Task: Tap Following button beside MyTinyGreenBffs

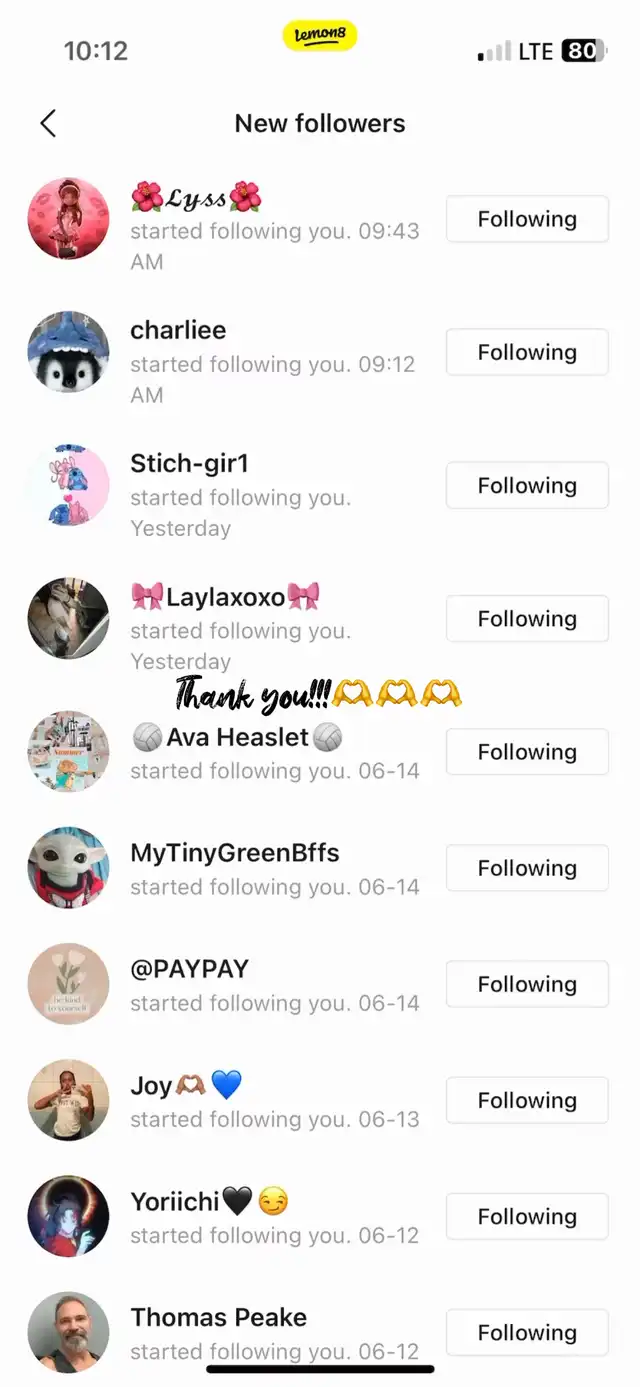Action: (x=527, y=867)
